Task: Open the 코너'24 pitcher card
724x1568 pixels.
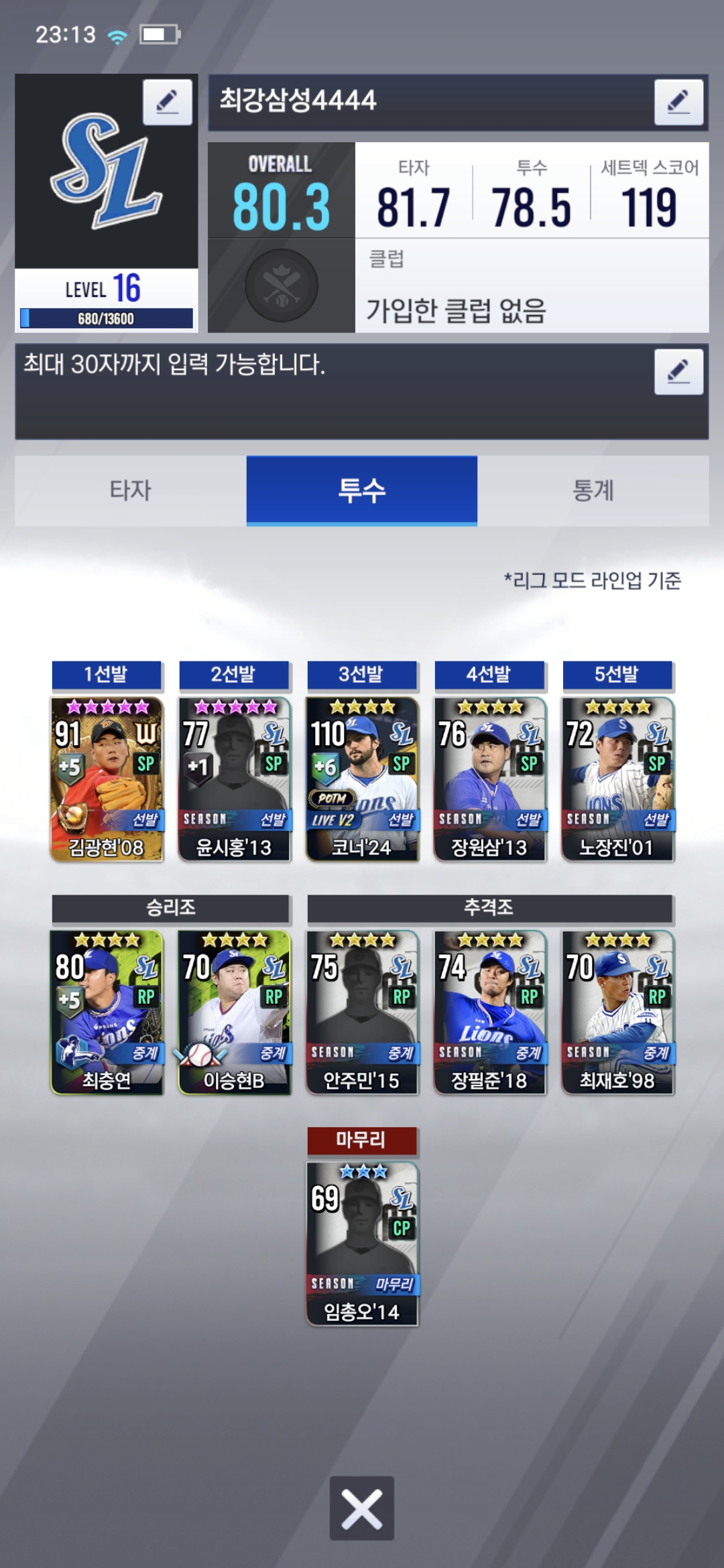Action: [362, 779]
